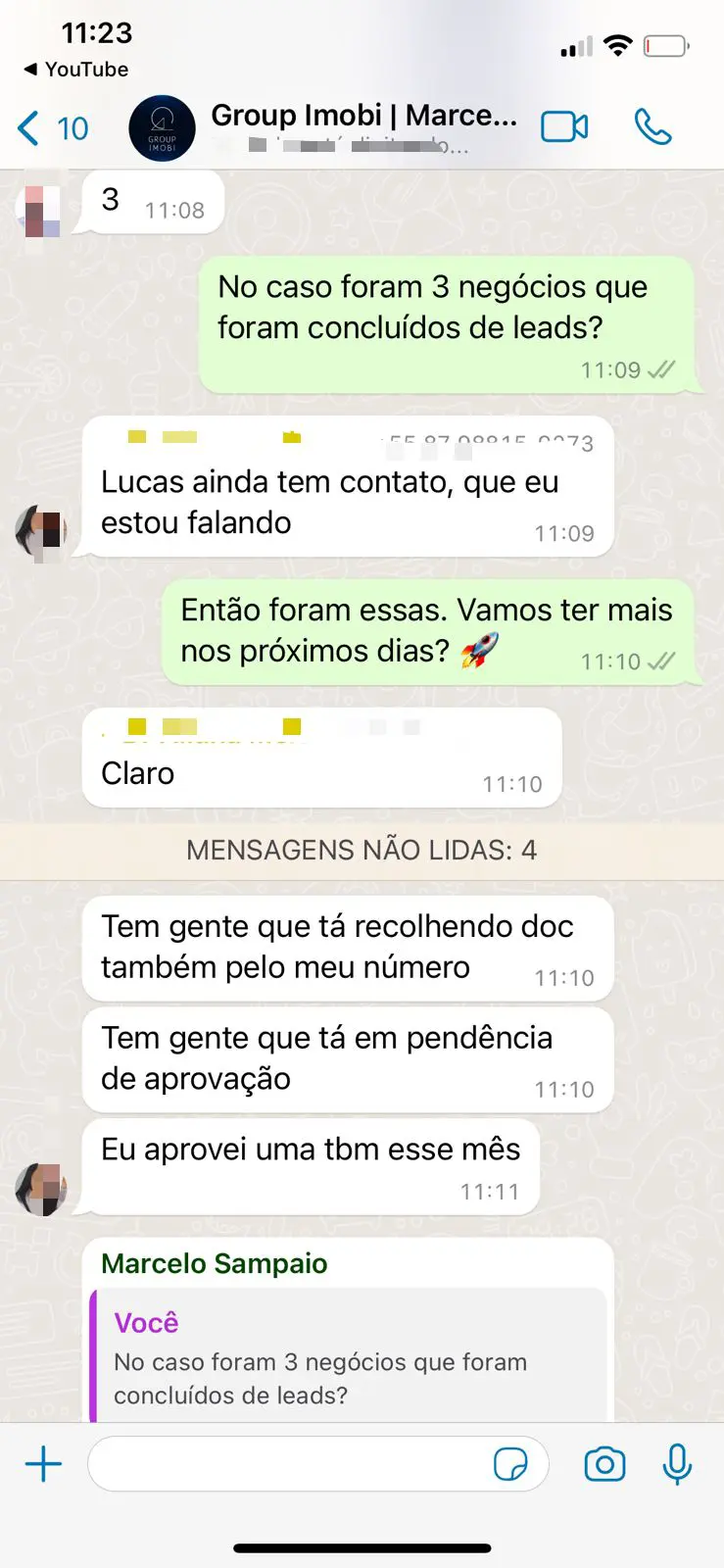The width and height of the screenshot is (724, 1568).
Task: Start a group voice call
Action: (652, 127)
